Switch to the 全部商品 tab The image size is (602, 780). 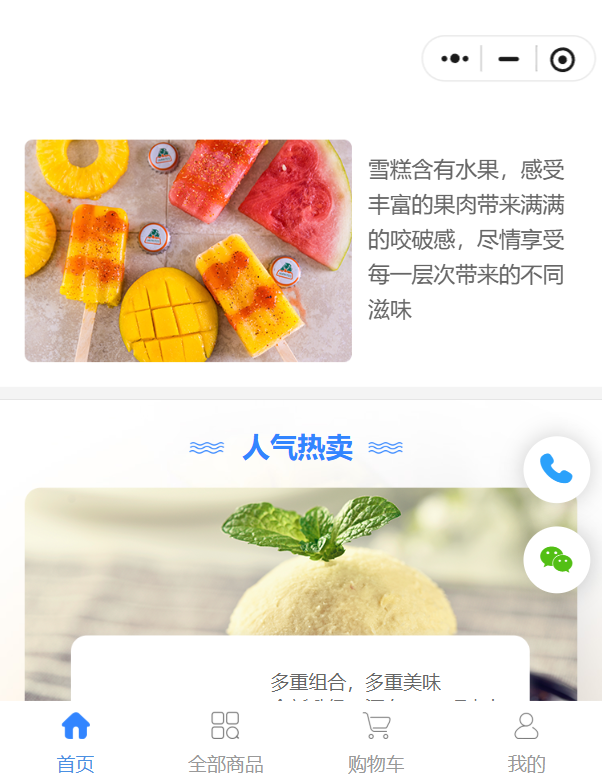225,741
